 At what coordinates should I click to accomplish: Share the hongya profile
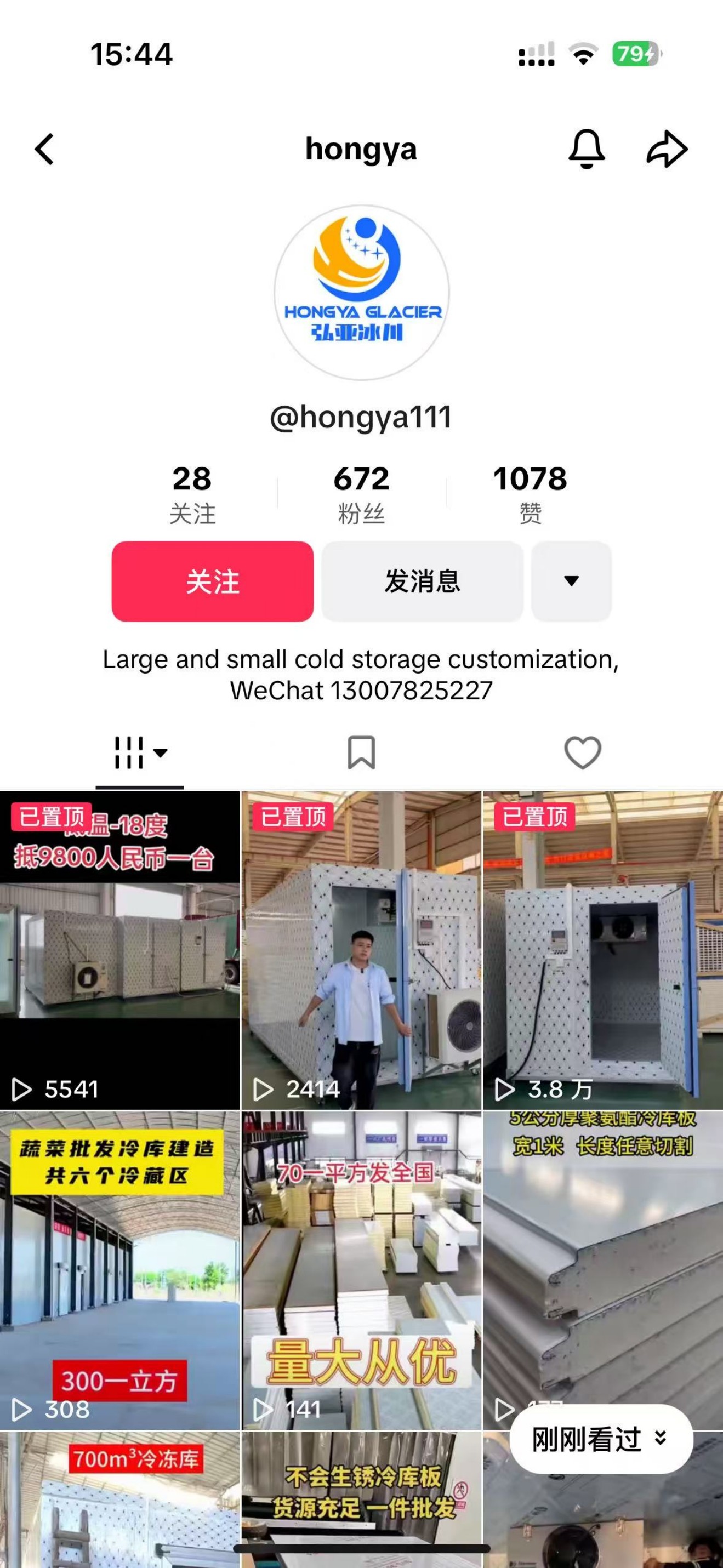click(667, 149)
